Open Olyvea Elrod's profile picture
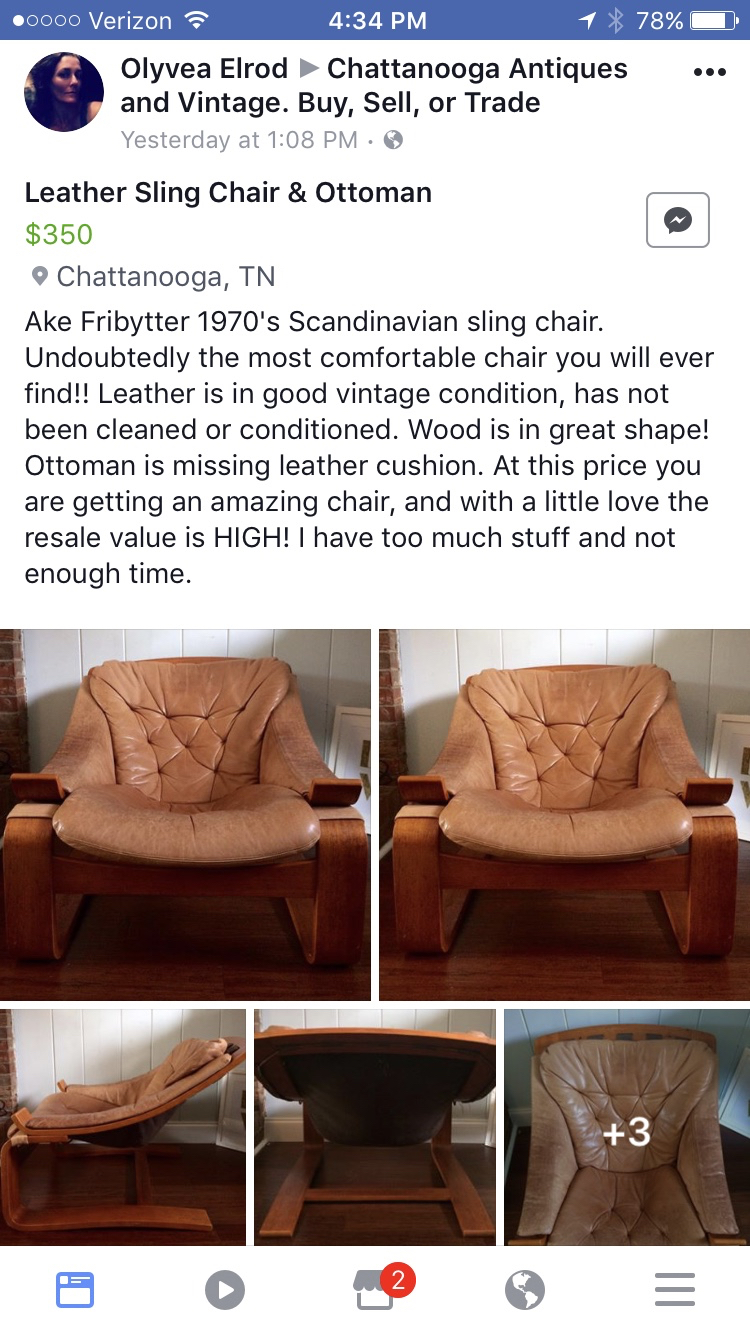The image size is (750, 1334). (x=64, y=93)
